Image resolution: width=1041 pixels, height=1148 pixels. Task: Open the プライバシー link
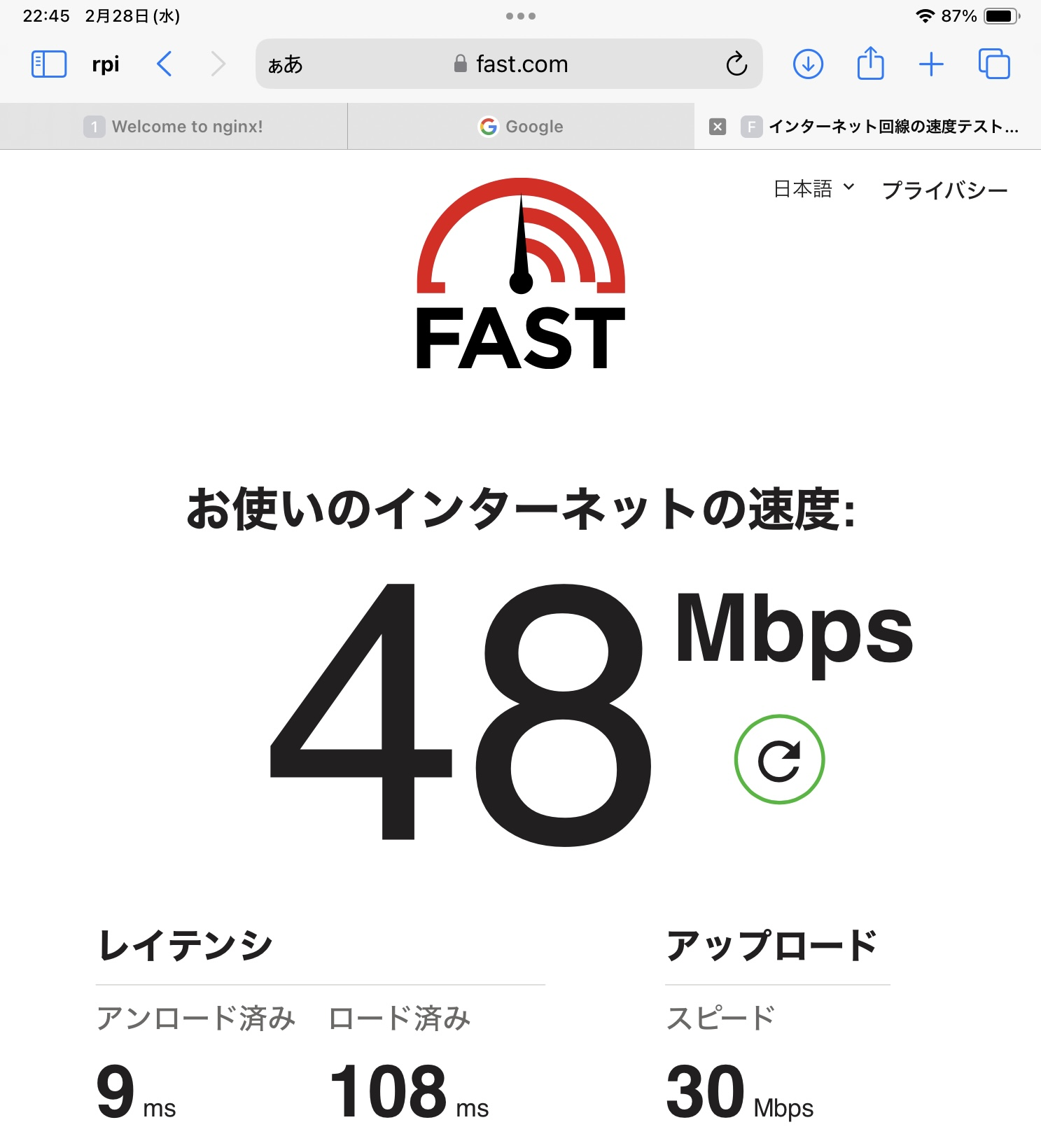point(944,190)
